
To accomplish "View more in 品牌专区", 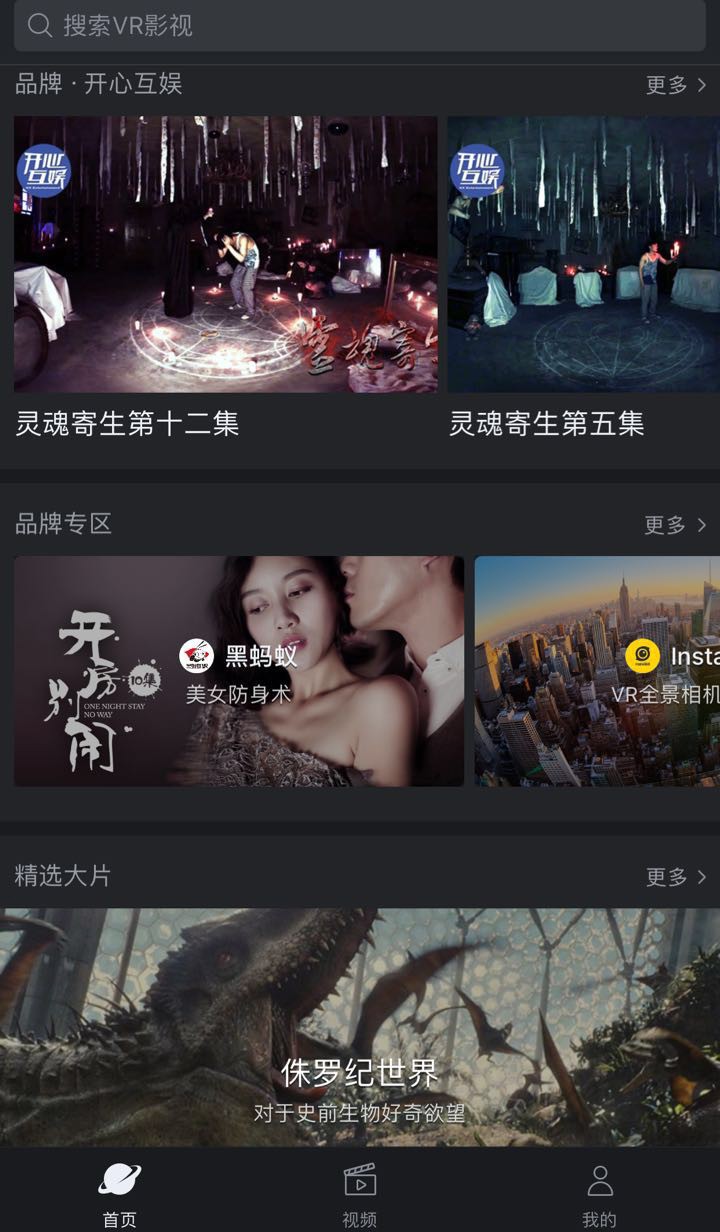I will [x=676, y=525].
